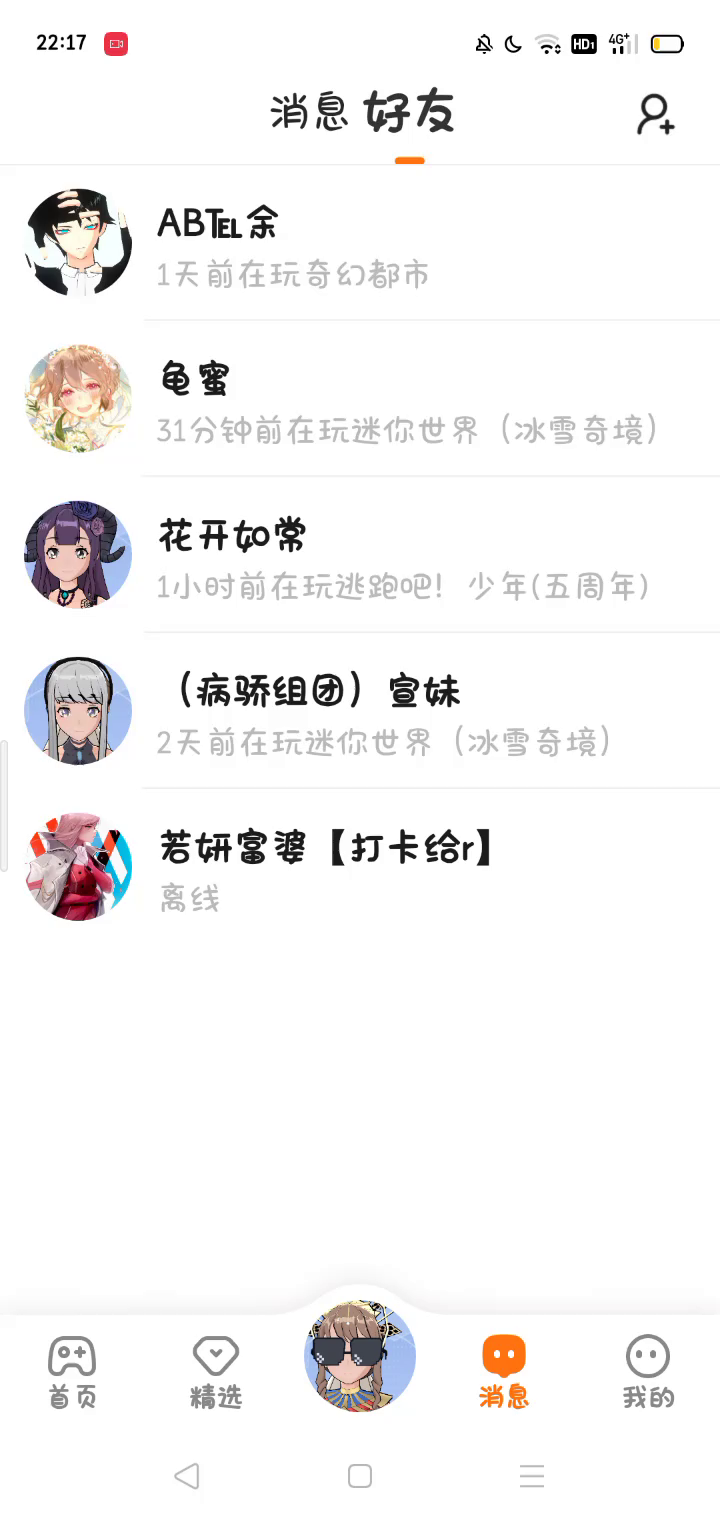Image resolution: width=720 pixels, height=1520 pixels.
Task: Tap the center avatar button
Action: click(x=360, y=1356)
